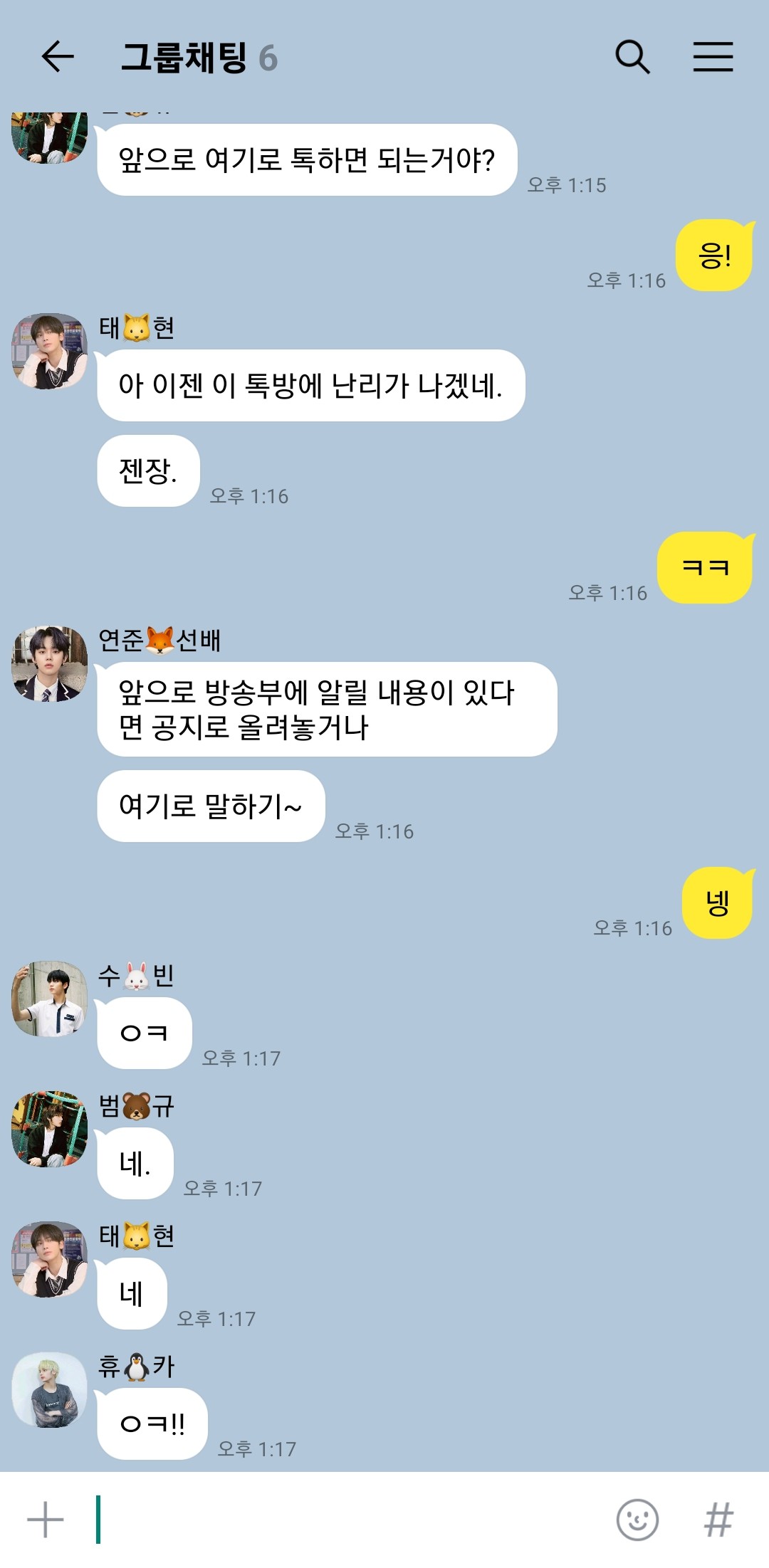This screenshot has width=769, height=1568.
Task: Open the chat room hamburger menu
Action: (x=713, y=57)
